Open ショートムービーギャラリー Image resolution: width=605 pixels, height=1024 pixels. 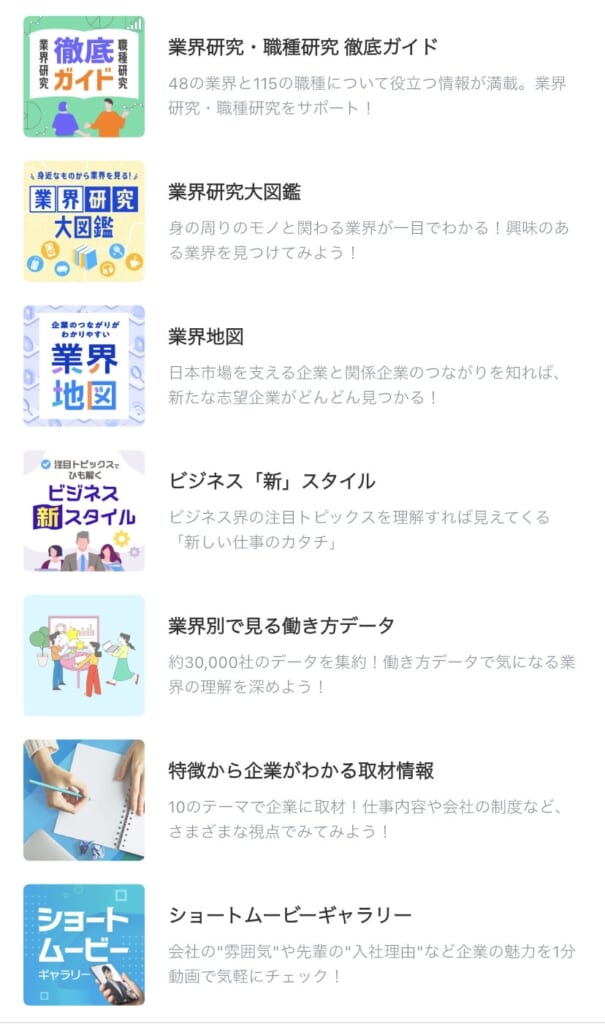click(x=290, y=915)
